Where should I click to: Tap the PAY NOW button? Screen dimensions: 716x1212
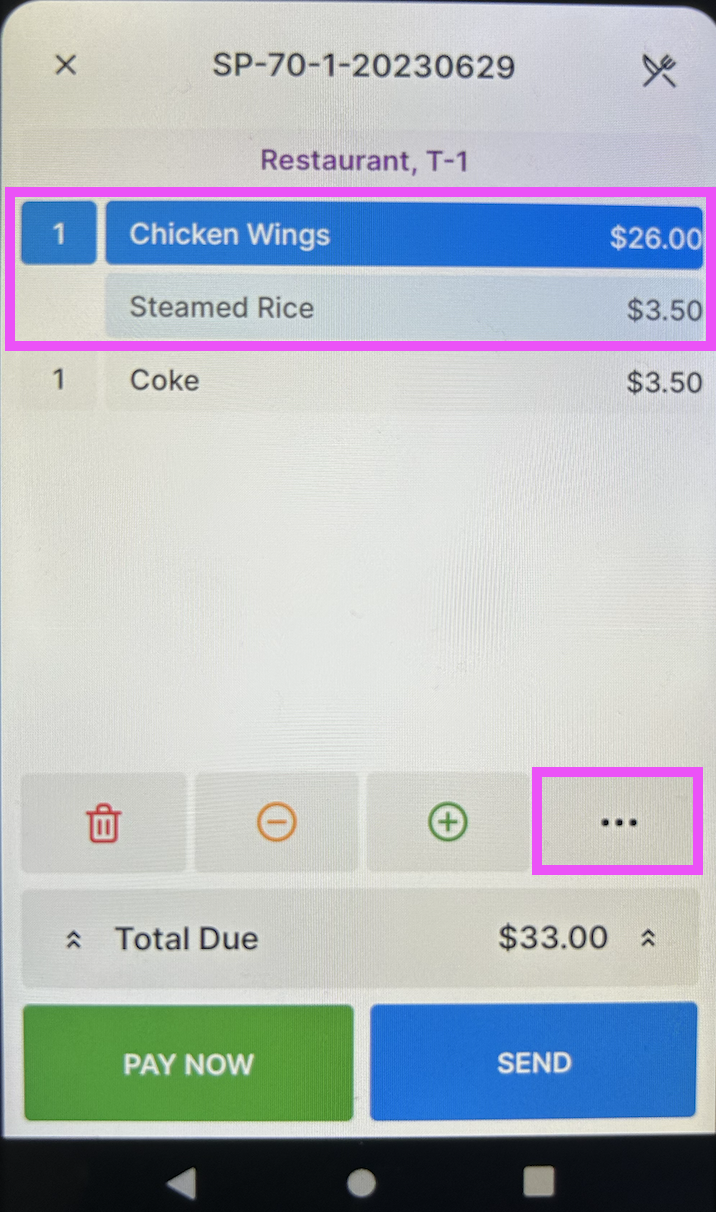188,1063
